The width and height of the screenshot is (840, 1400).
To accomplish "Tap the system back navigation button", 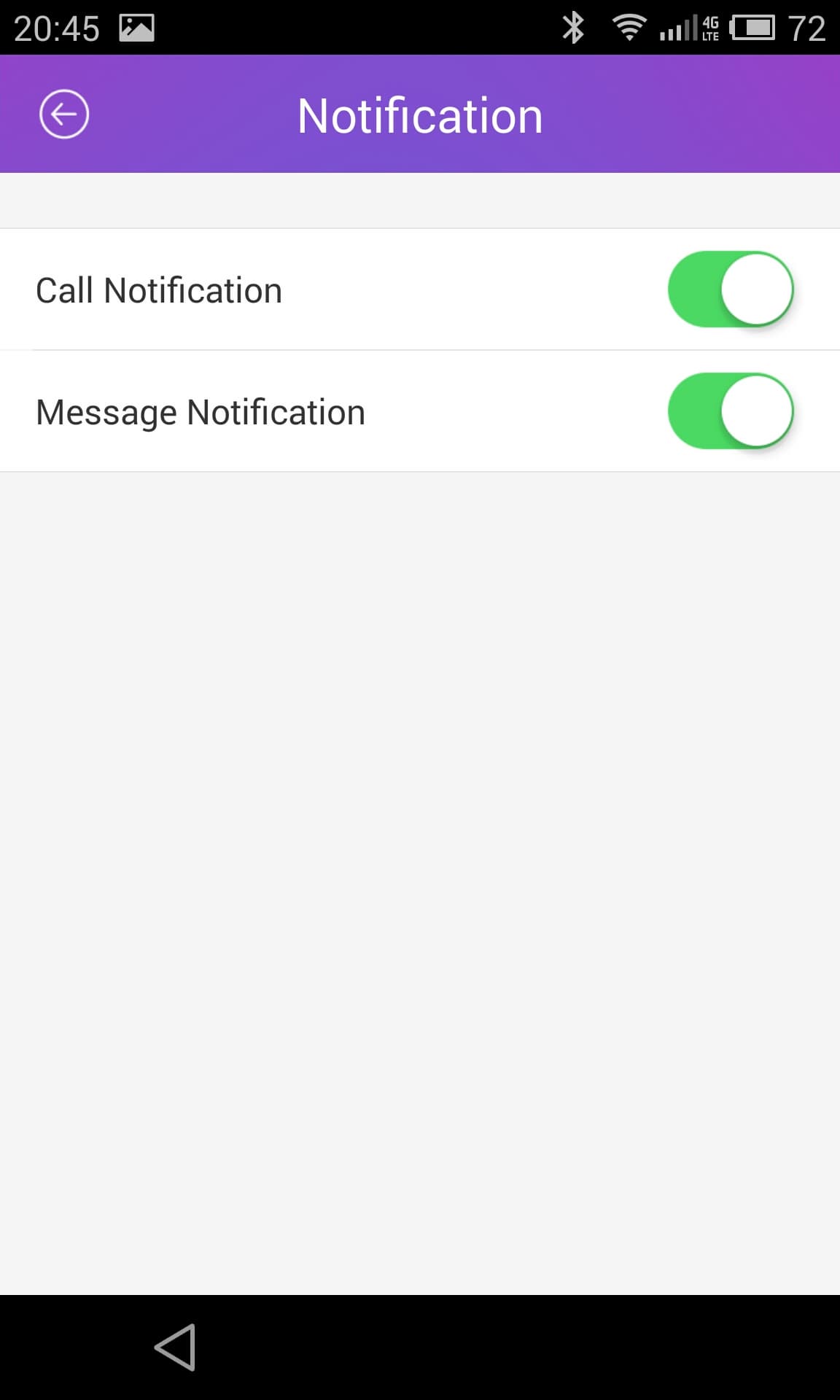I will pyautogui.click(x=176, y=1347).
